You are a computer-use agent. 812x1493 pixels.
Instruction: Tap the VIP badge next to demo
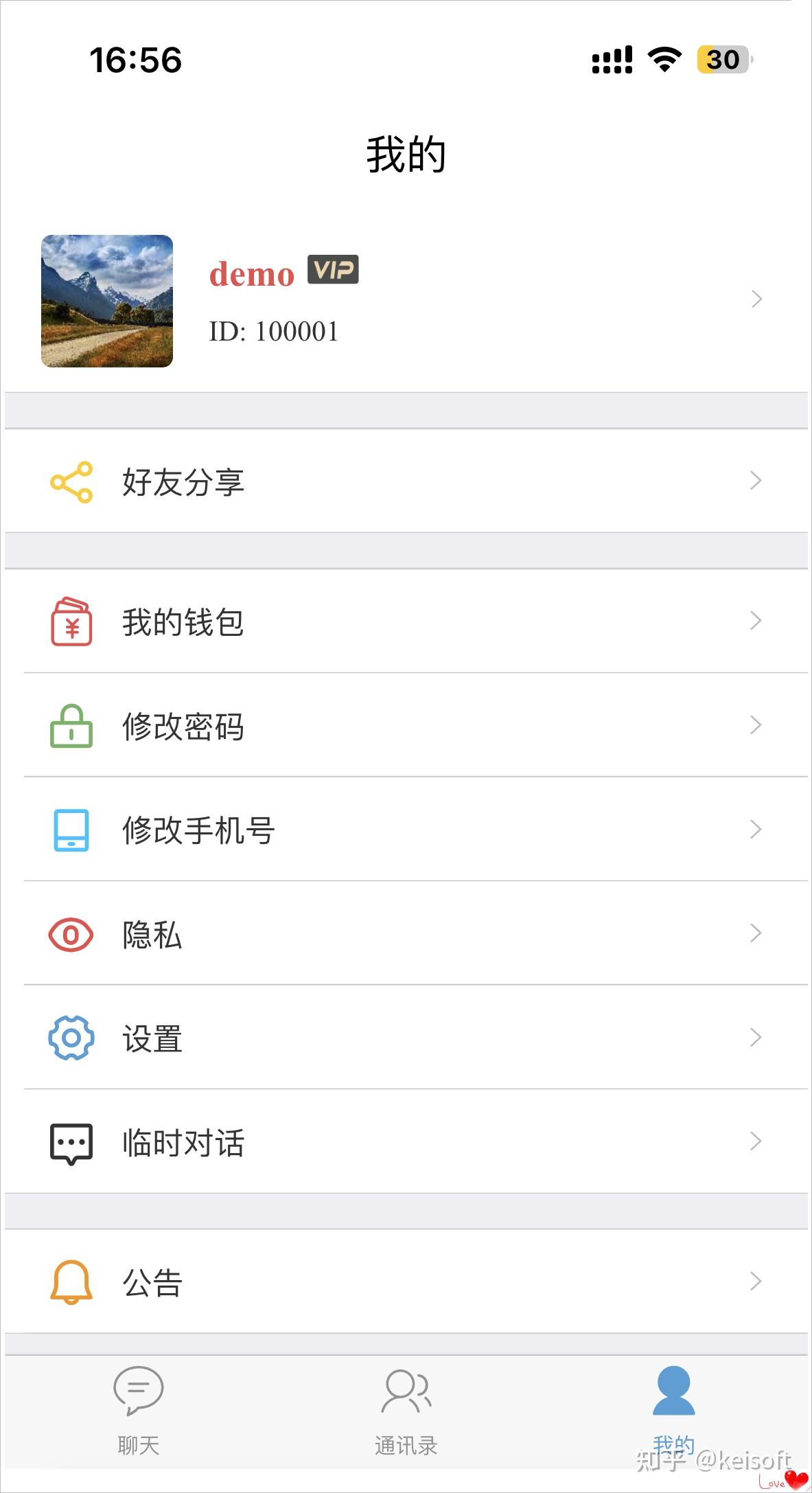[334, 270]
